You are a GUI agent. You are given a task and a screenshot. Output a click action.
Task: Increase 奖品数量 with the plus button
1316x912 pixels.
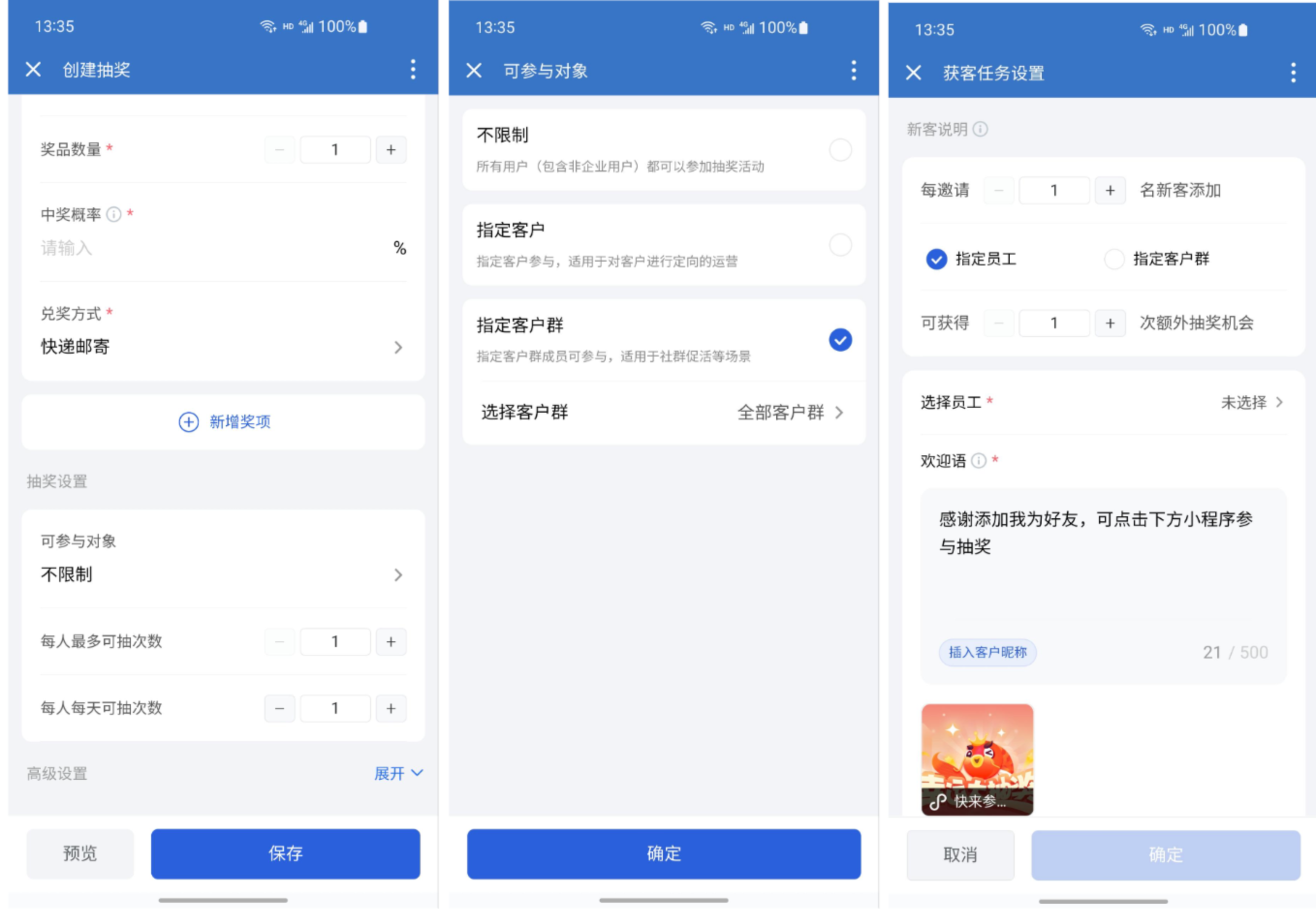(x=391, y=150)
